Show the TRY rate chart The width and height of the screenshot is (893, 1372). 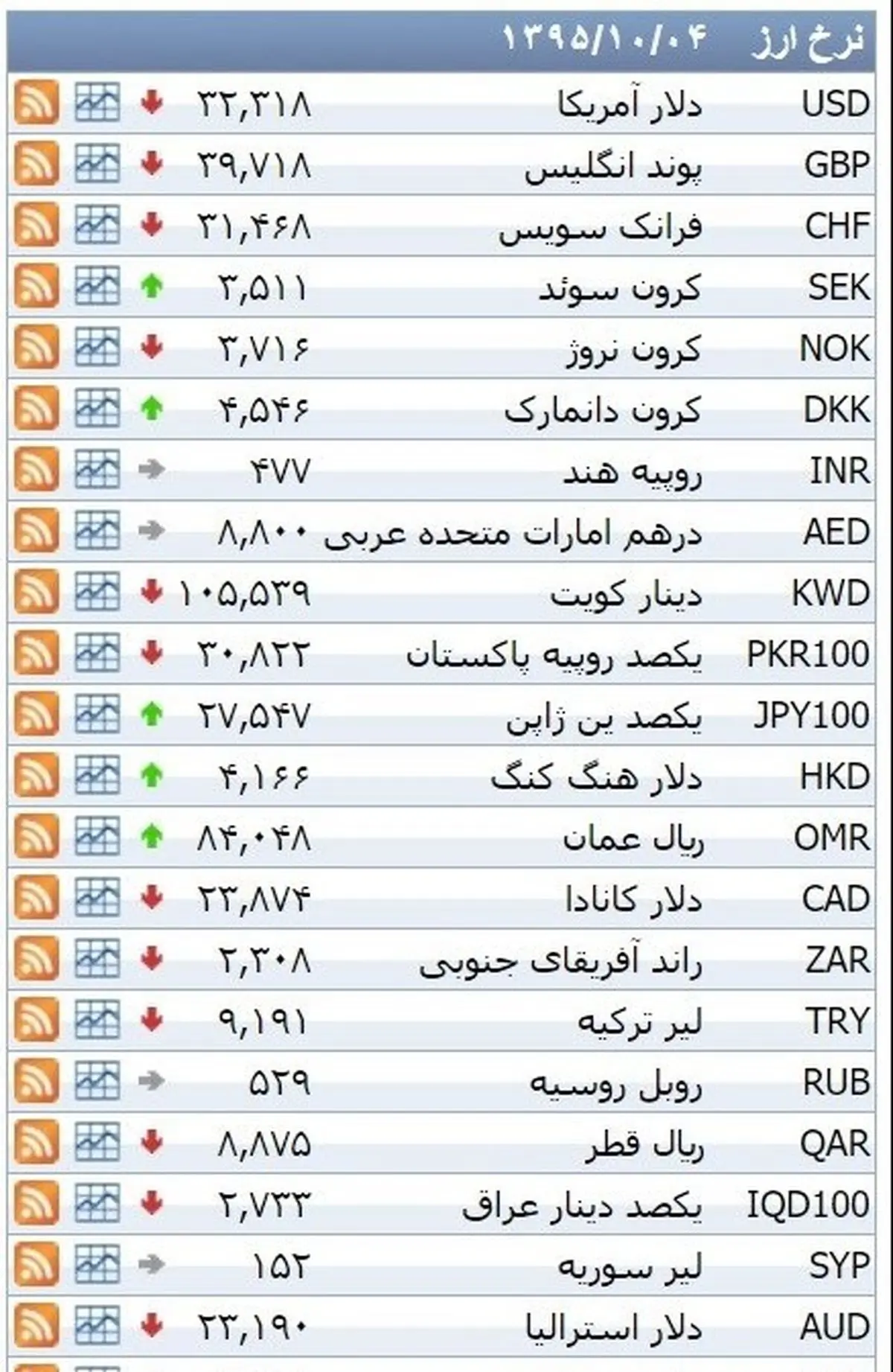point(97,1020)
